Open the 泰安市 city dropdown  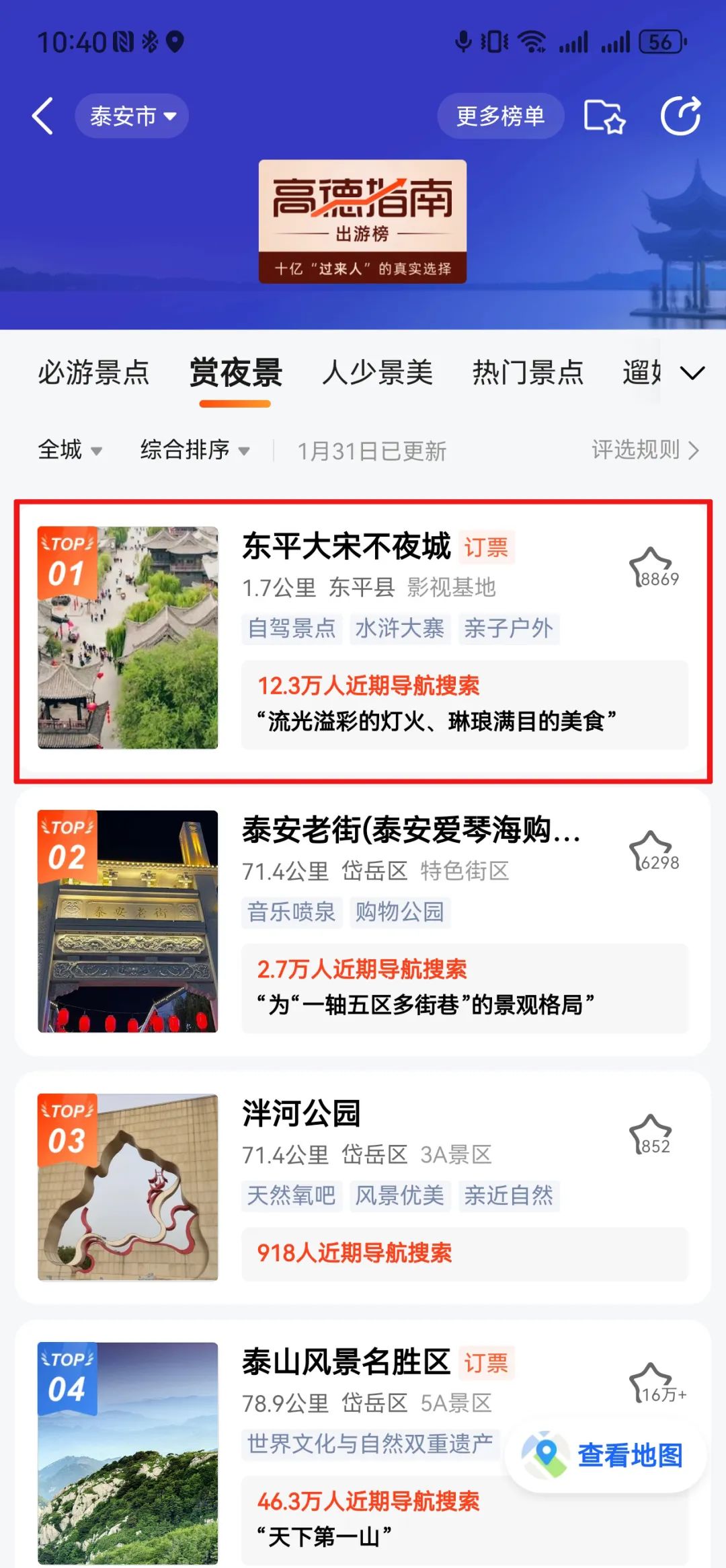click(x=132, y=116)
